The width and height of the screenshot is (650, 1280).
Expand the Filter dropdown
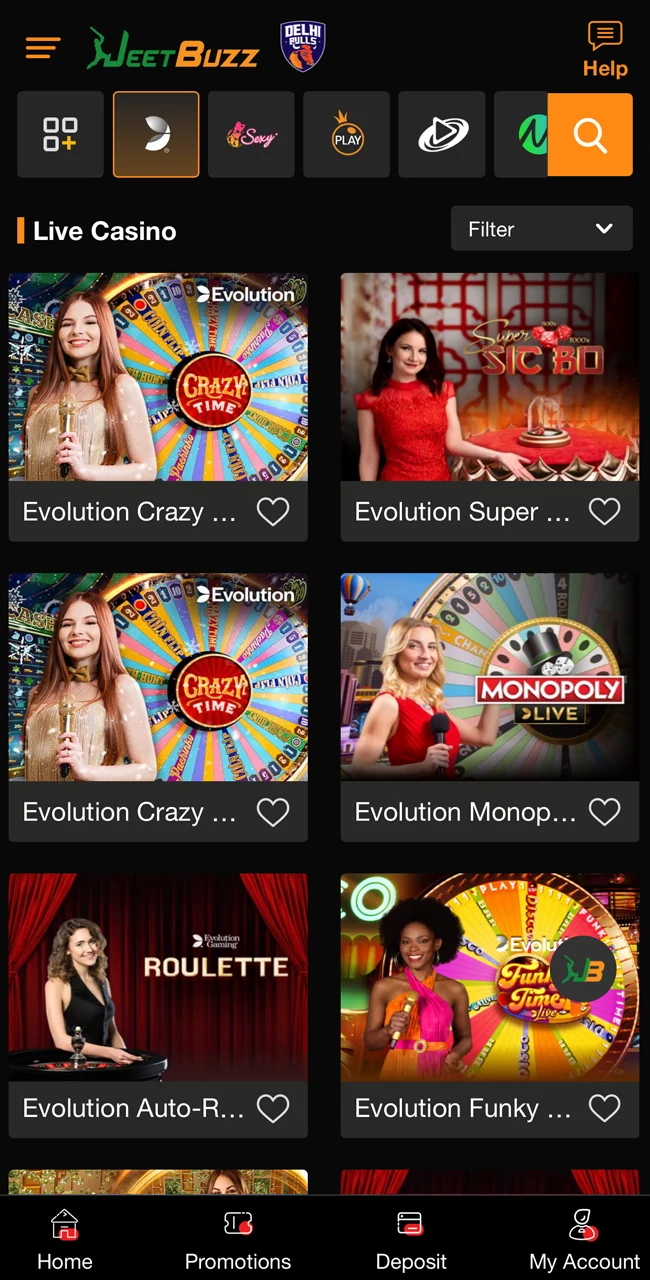541,229
